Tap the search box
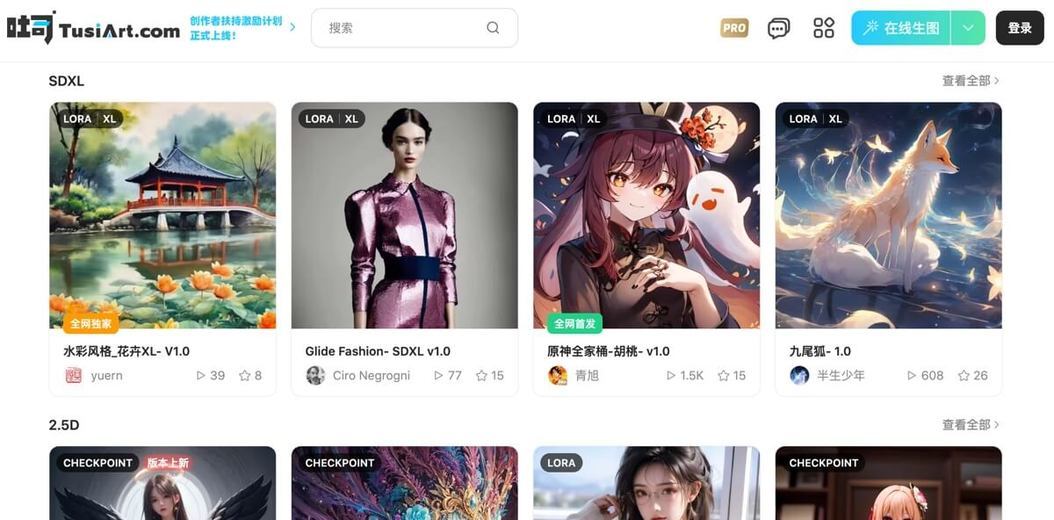Viewport: 1054px width, 520px height. (x=405, y=28)
